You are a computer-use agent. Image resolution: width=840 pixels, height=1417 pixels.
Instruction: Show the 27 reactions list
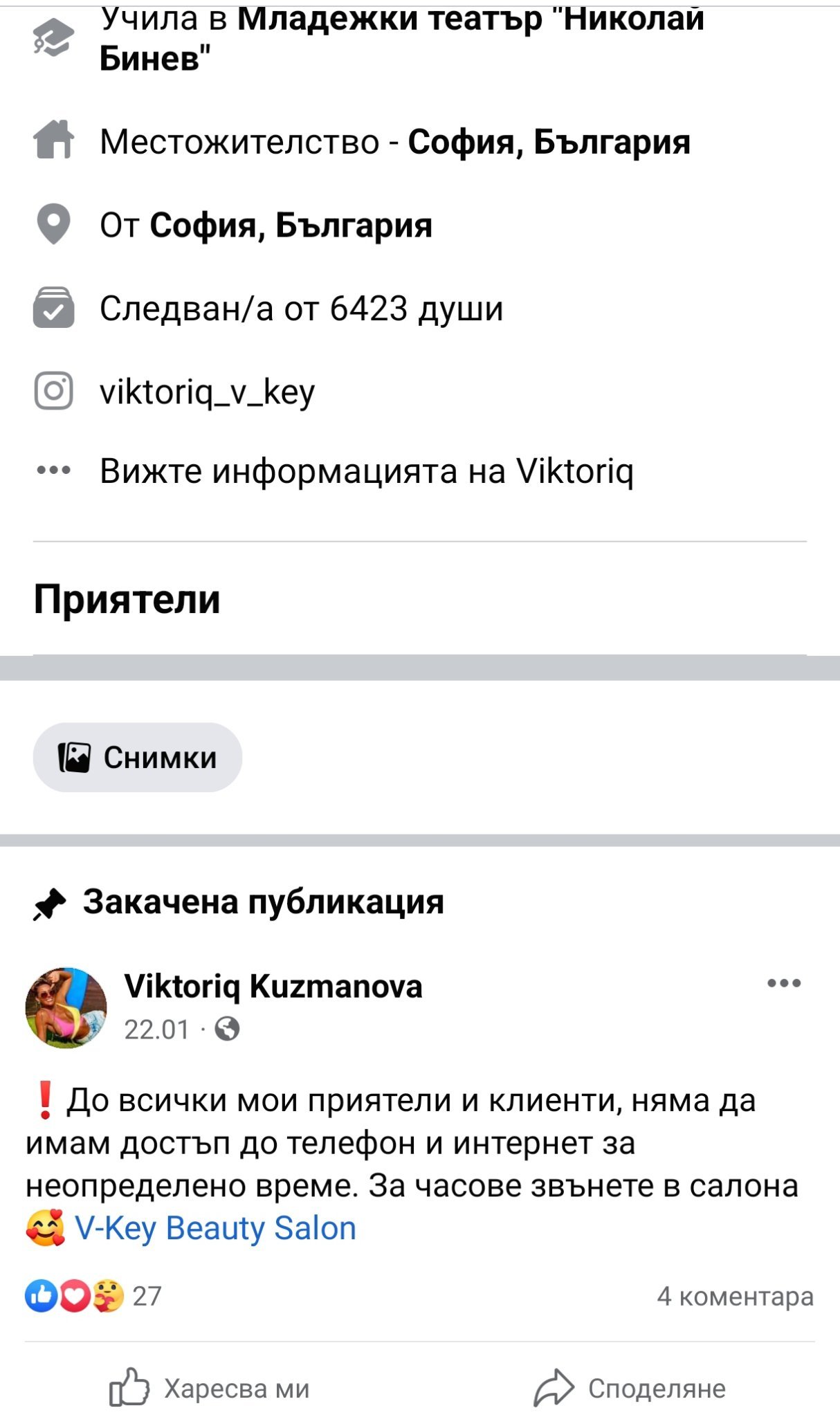click(x=93, y=1296)
